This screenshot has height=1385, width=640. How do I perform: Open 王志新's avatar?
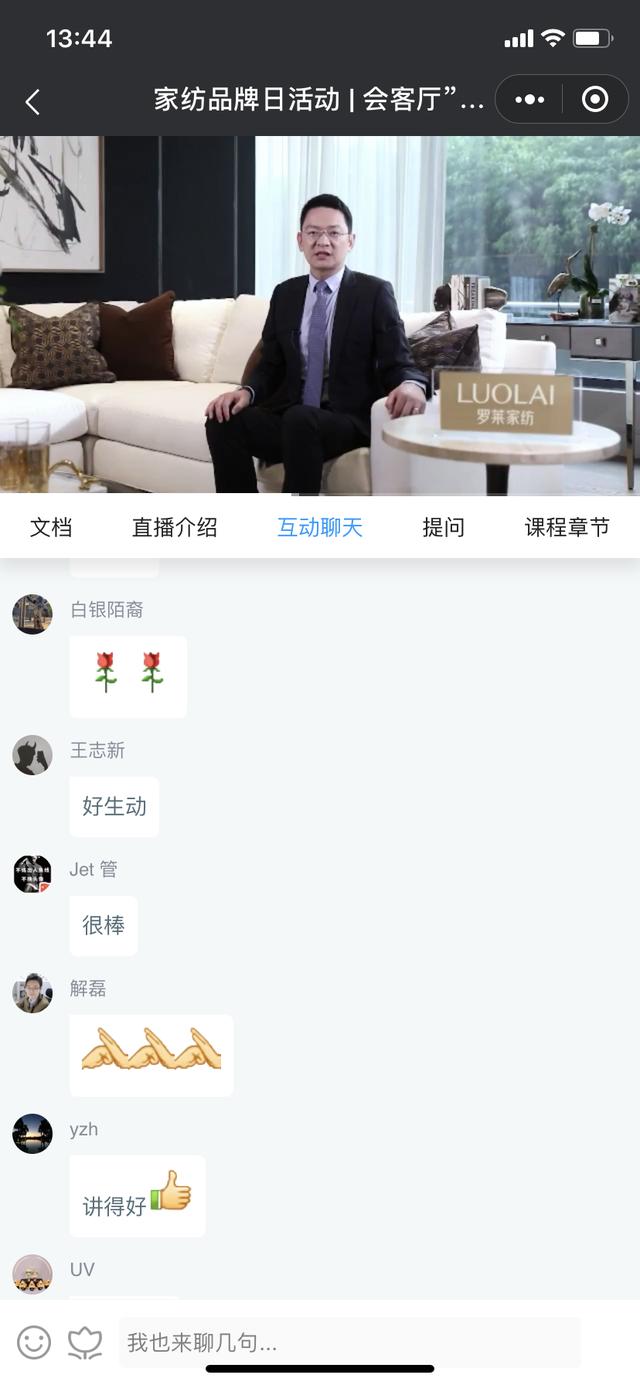point(32,755)
